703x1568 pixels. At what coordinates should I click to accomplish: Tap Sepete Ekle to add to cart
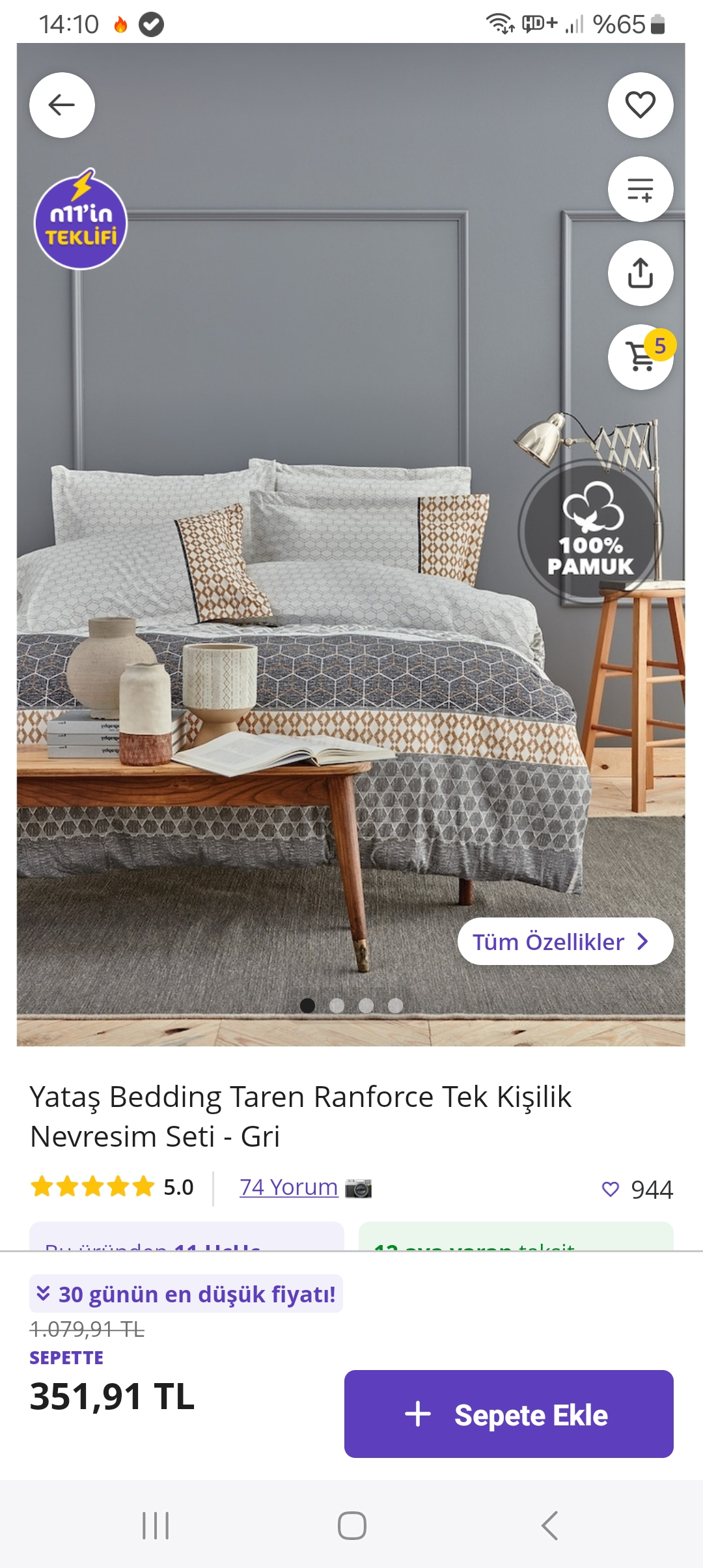click(x=508, y=1414)
